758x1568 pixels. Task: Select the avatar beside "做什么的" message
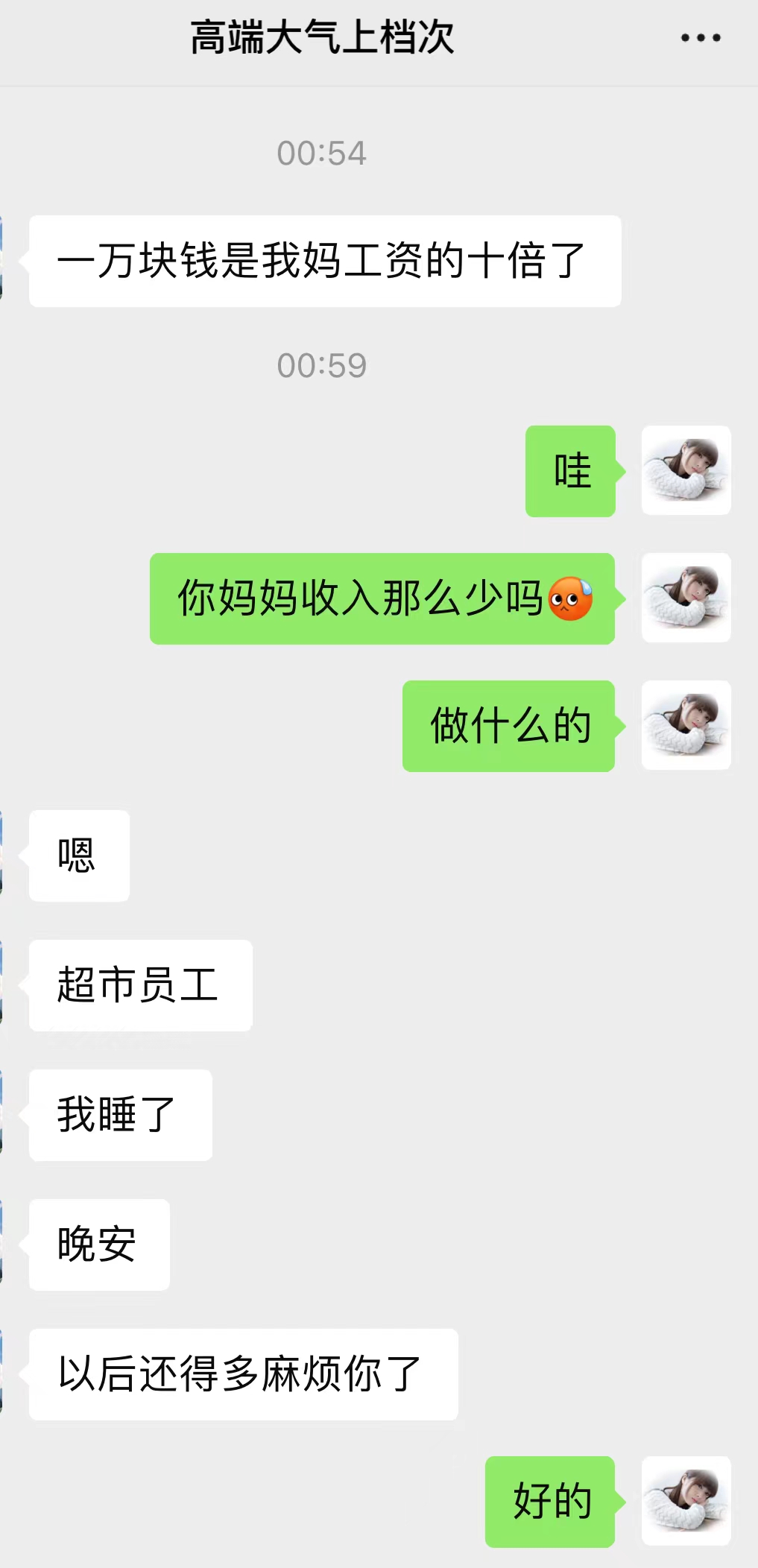click(686, 725)
